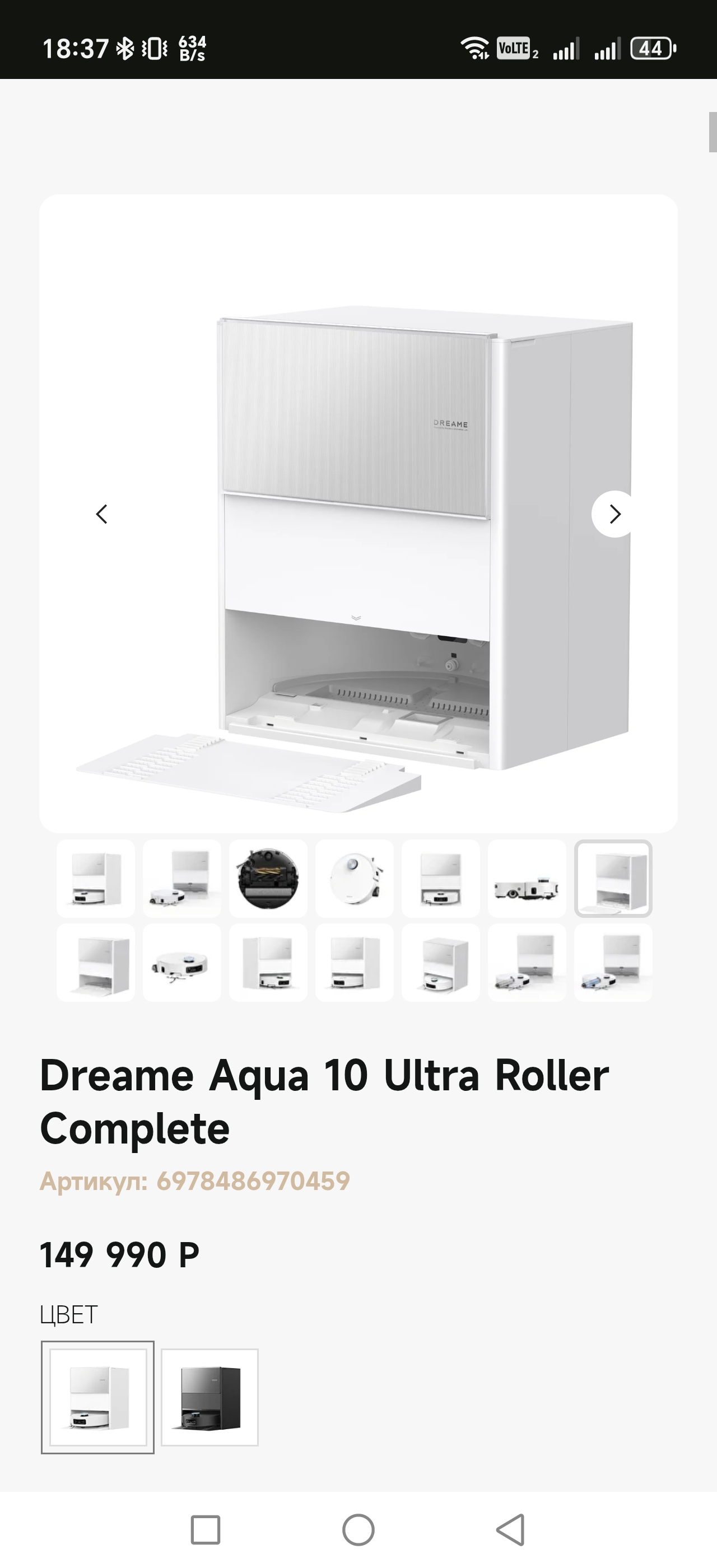Open the thumbnail showing the robot's black underside
This screenshot has width=717, height=1568.
(x=268, y=878)
